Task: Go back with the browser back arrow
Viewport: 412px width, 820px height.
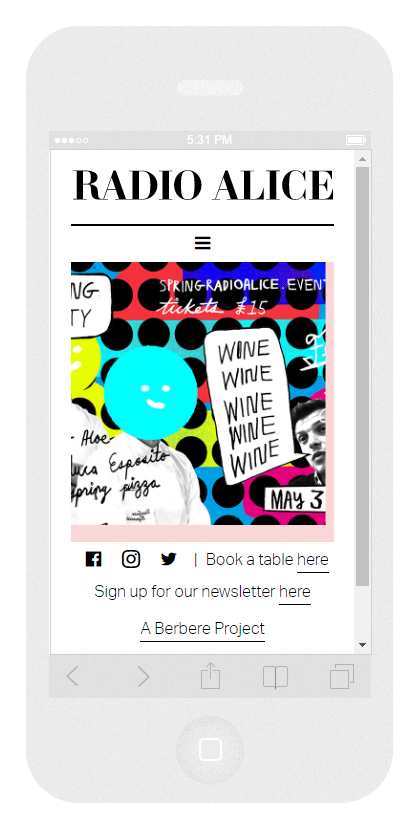Action: click(x=73, y=676)
